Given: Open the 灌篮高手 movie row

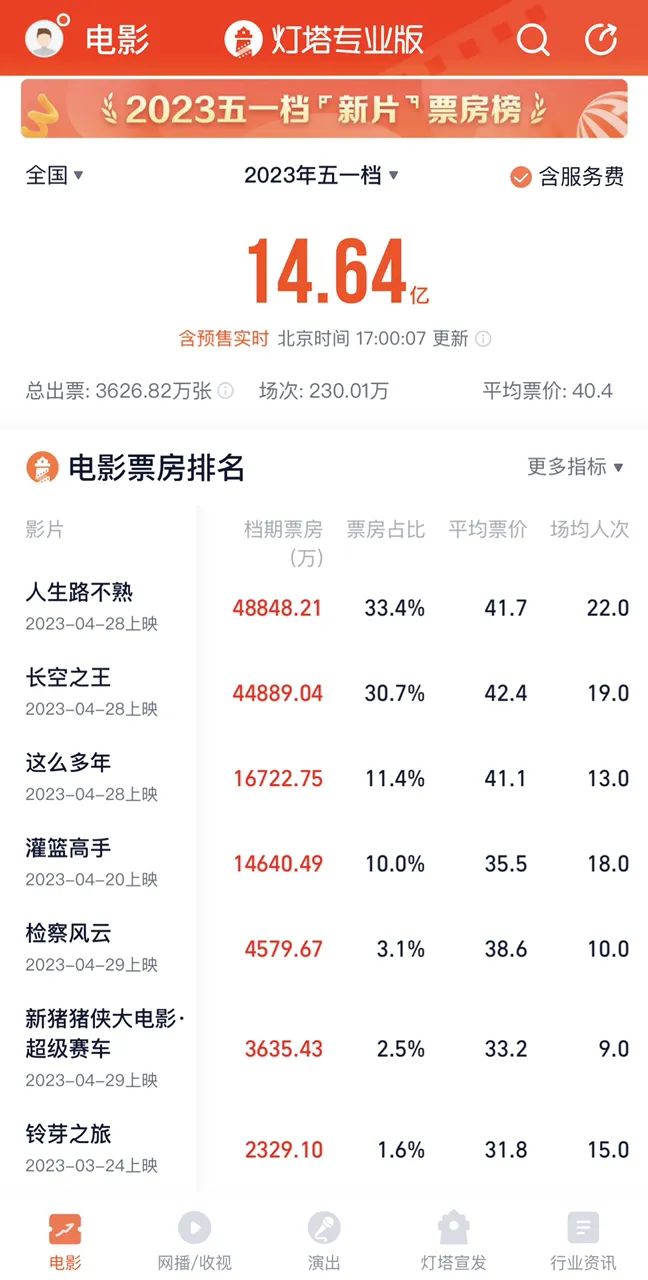Looking at the screenshot, I should point(324,863).
